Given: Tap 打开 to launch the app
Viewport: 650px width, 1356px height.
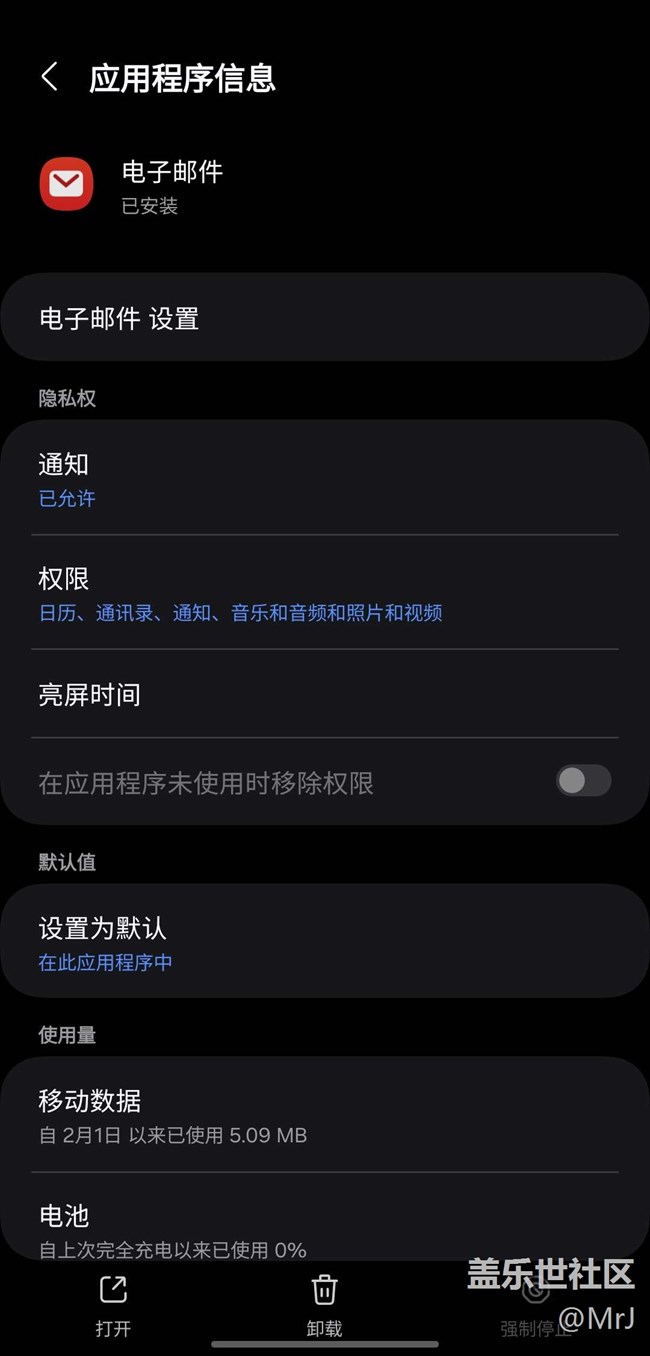Looking at the screenshot, I should click(x=113, y=1305).
